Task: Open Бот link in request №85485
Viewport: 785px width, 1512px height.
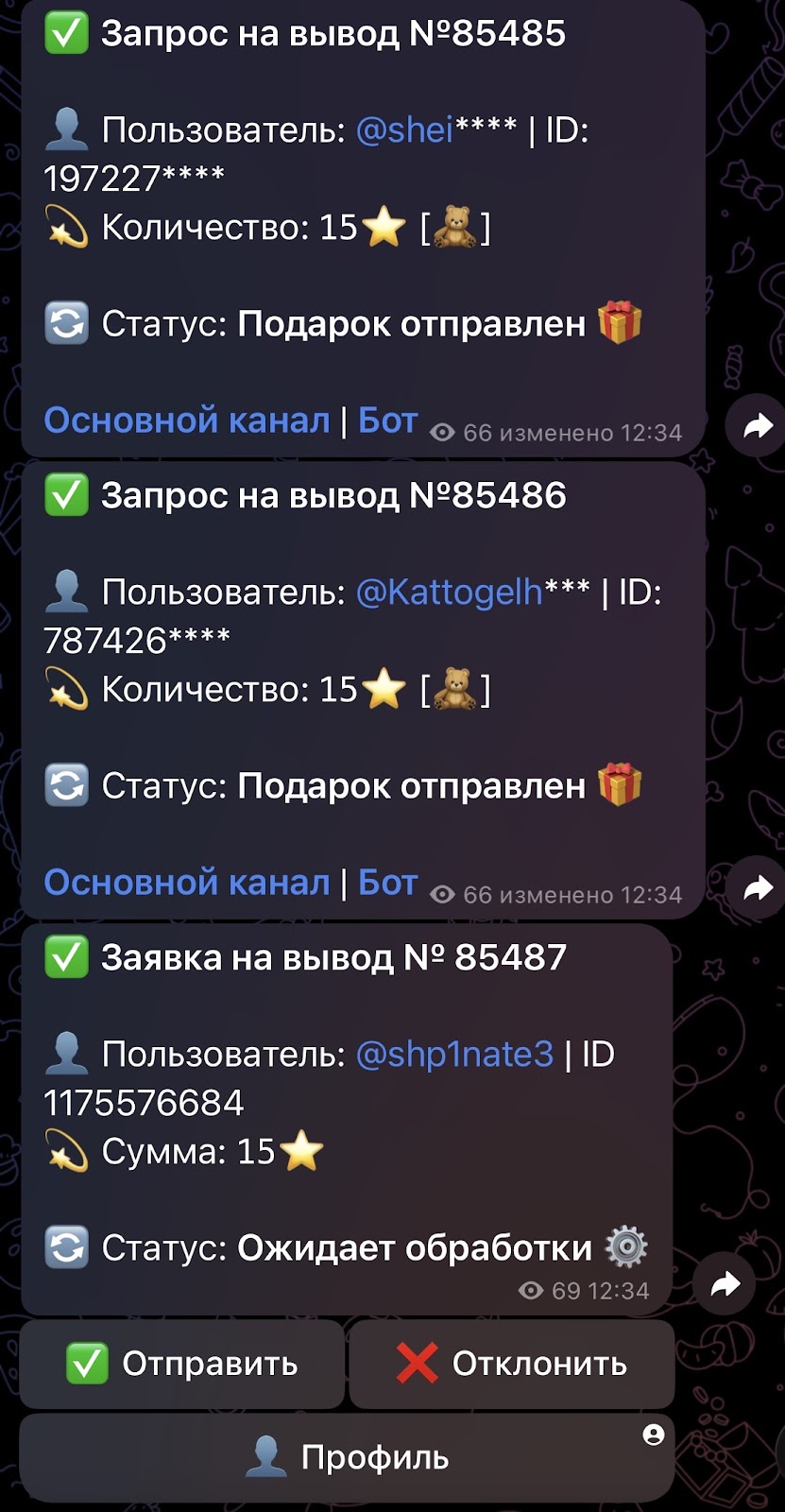Action: tap(387, 421)
